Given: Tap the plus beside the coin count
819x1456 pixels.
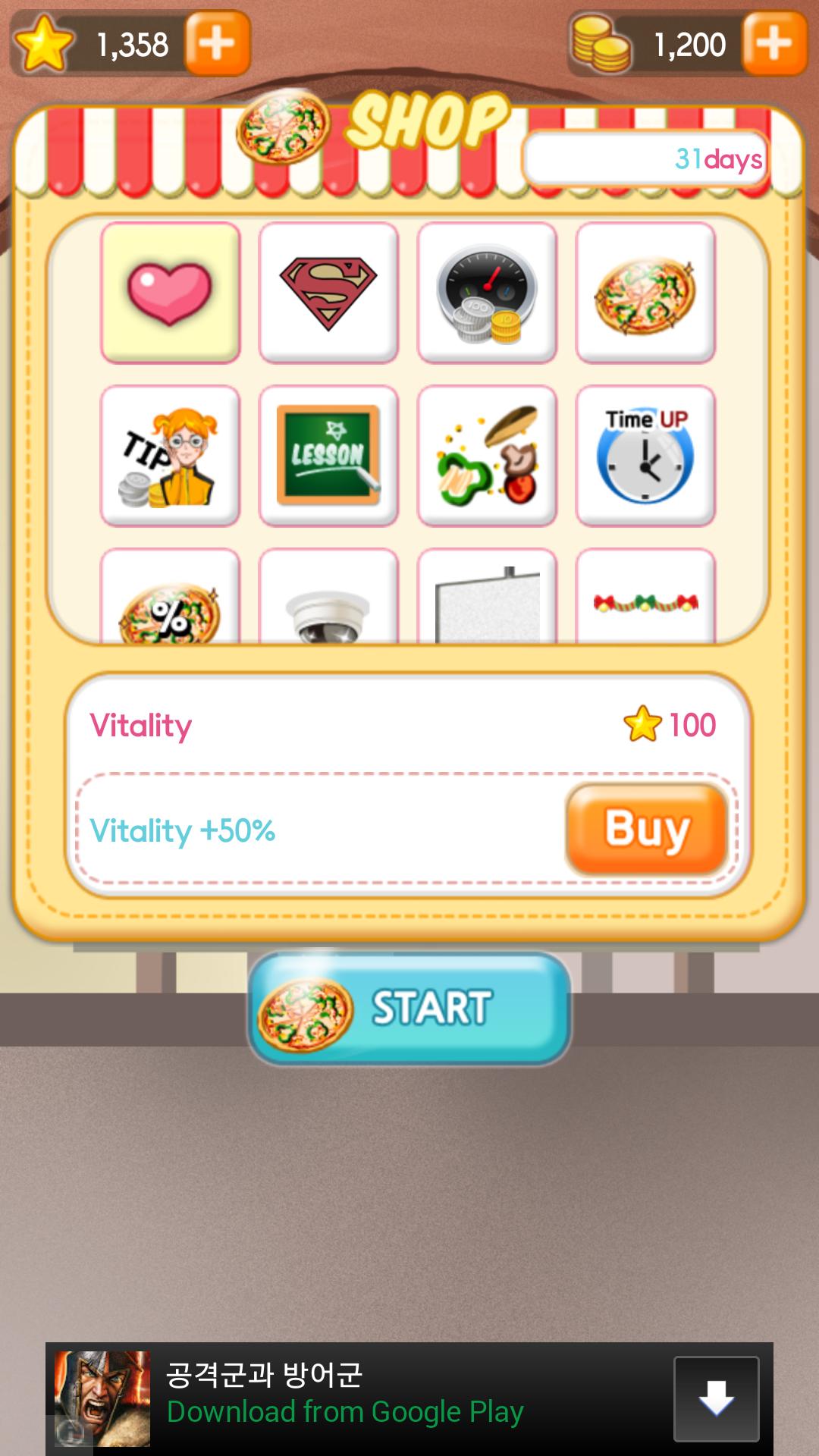Looking at the screenshot, I should 771,43.
